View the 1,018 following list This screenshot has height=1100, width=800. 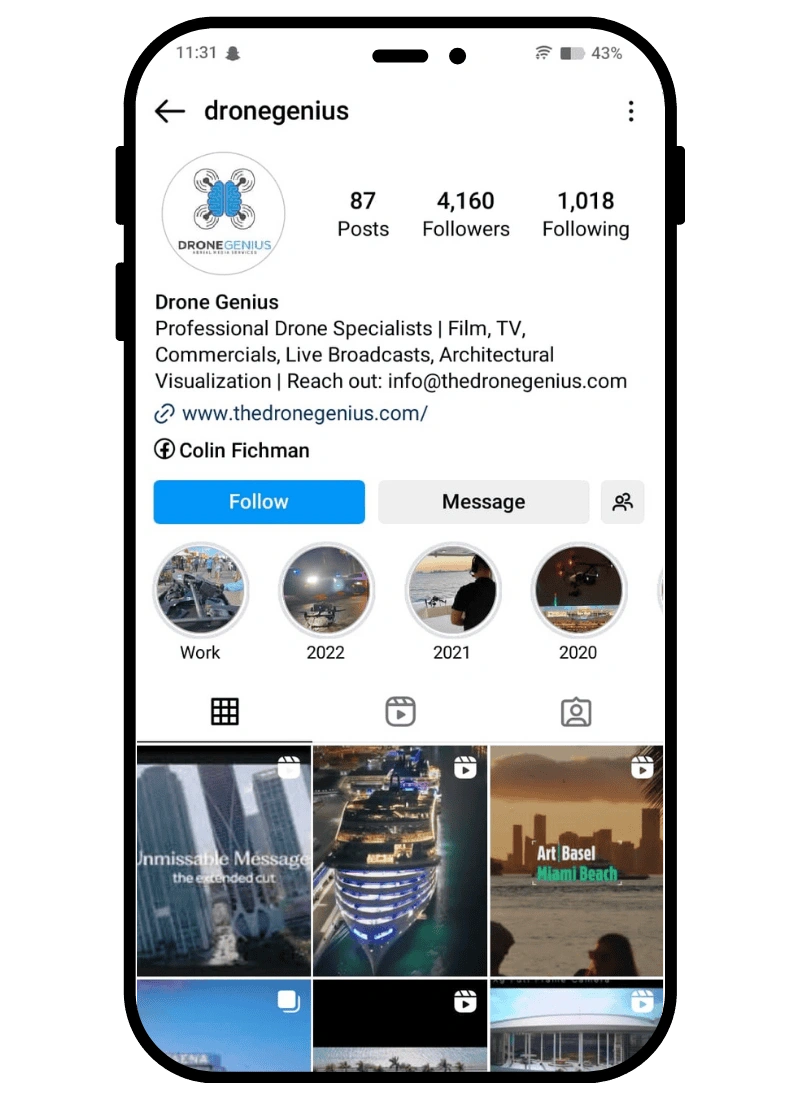585,214
